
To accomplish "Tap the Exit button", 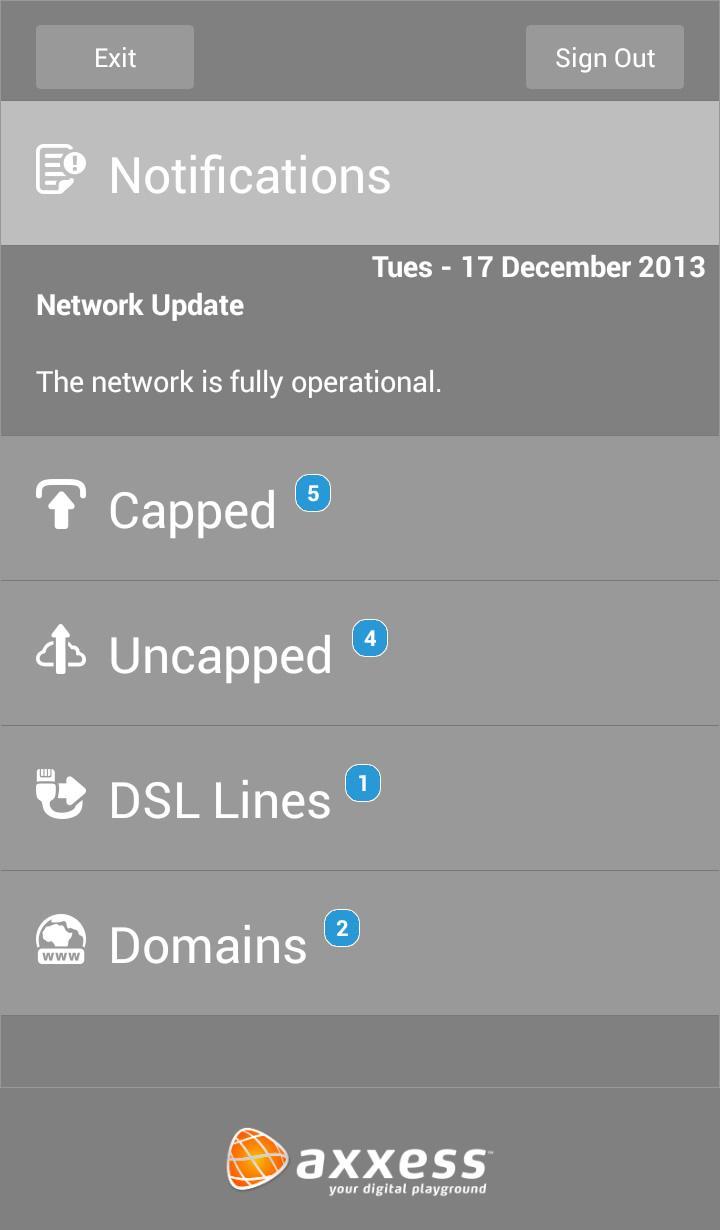I will pos(115,58).
